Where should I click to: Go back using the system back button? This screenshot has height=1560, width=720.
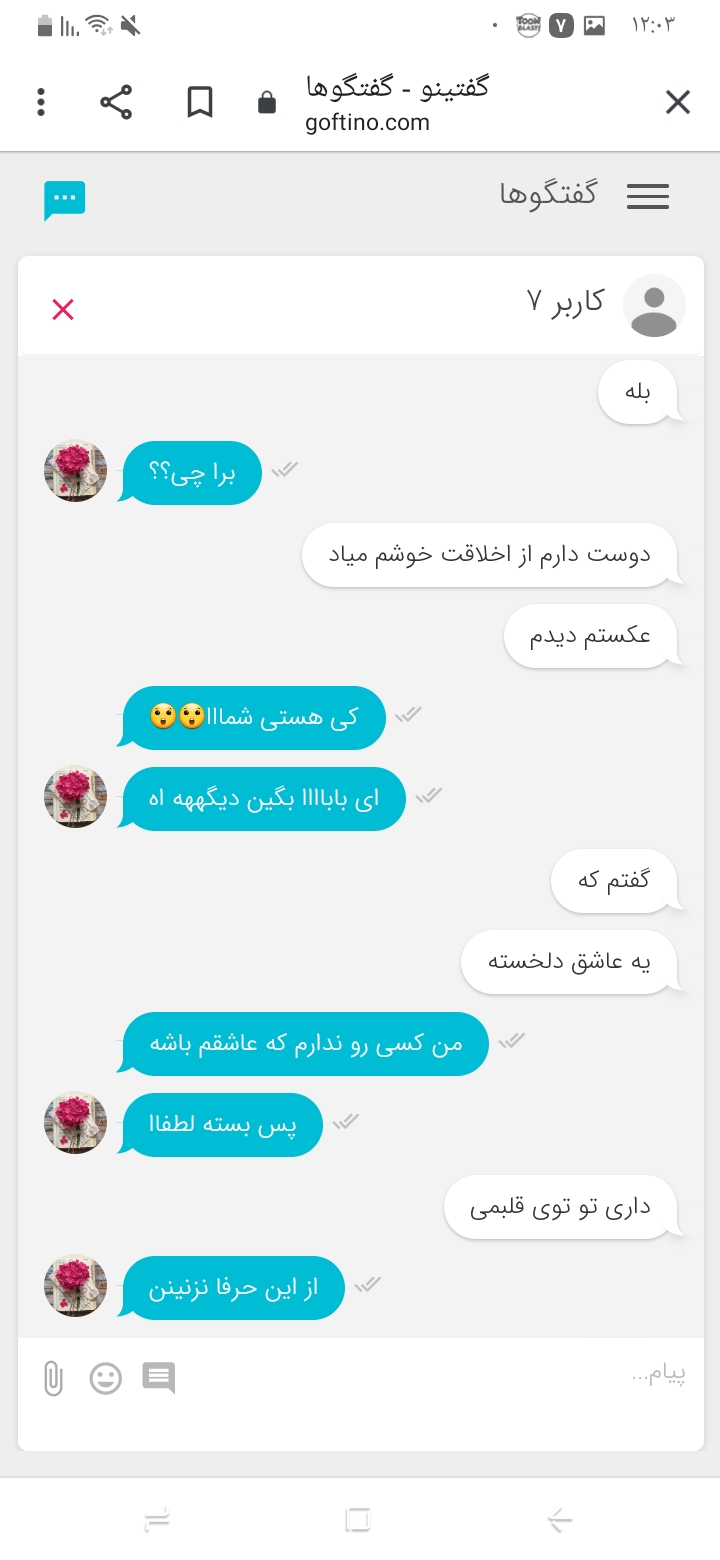click(x=560, y=1520)
